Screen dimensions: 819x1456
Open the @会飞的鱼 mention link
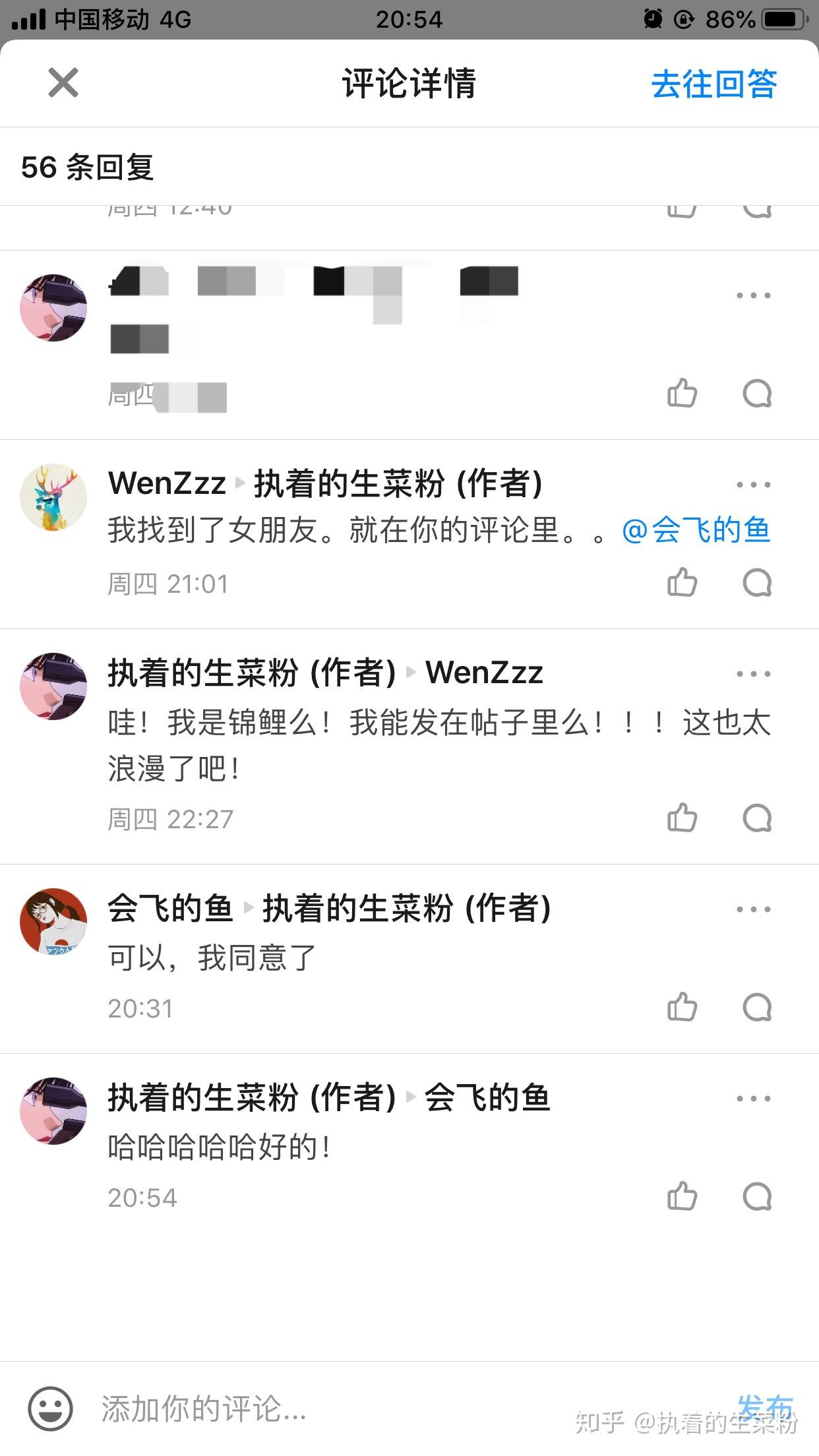pyautogui.click(x=696, y=530)
